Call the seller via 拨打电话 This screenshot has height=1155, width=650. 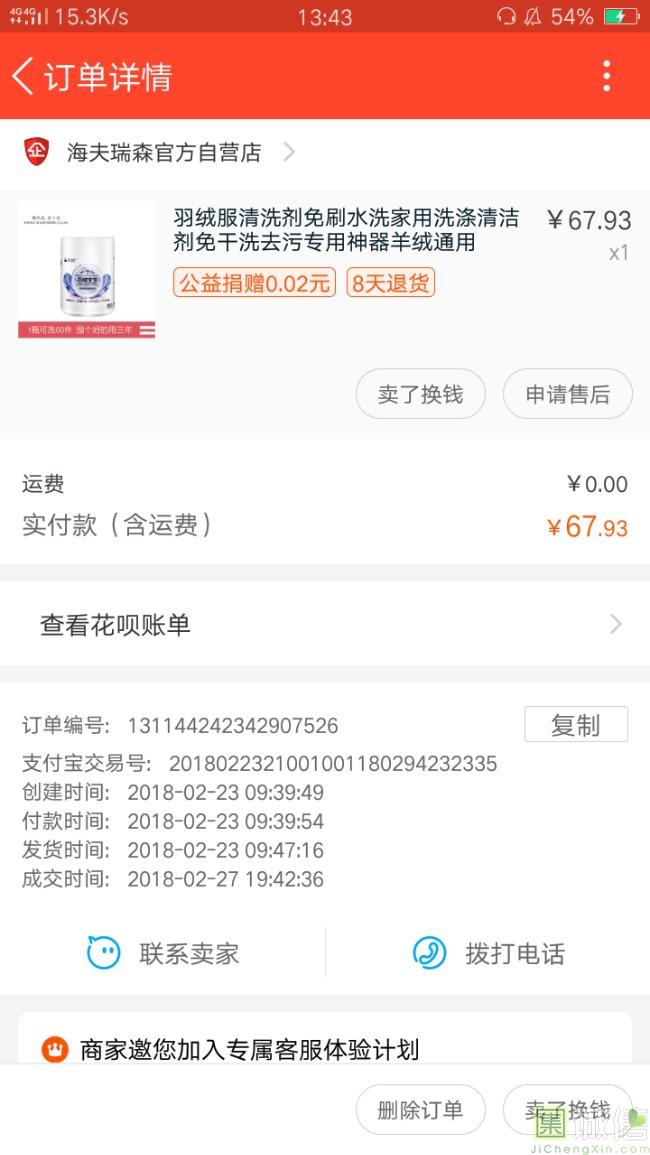tap(490, 953)
